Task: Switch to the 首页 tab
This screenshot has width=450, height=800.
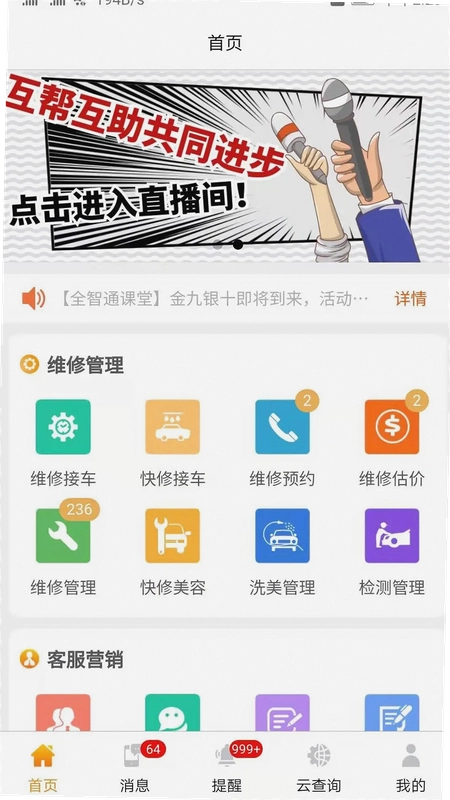Action: pyautogui.click(x=43, y=767)
